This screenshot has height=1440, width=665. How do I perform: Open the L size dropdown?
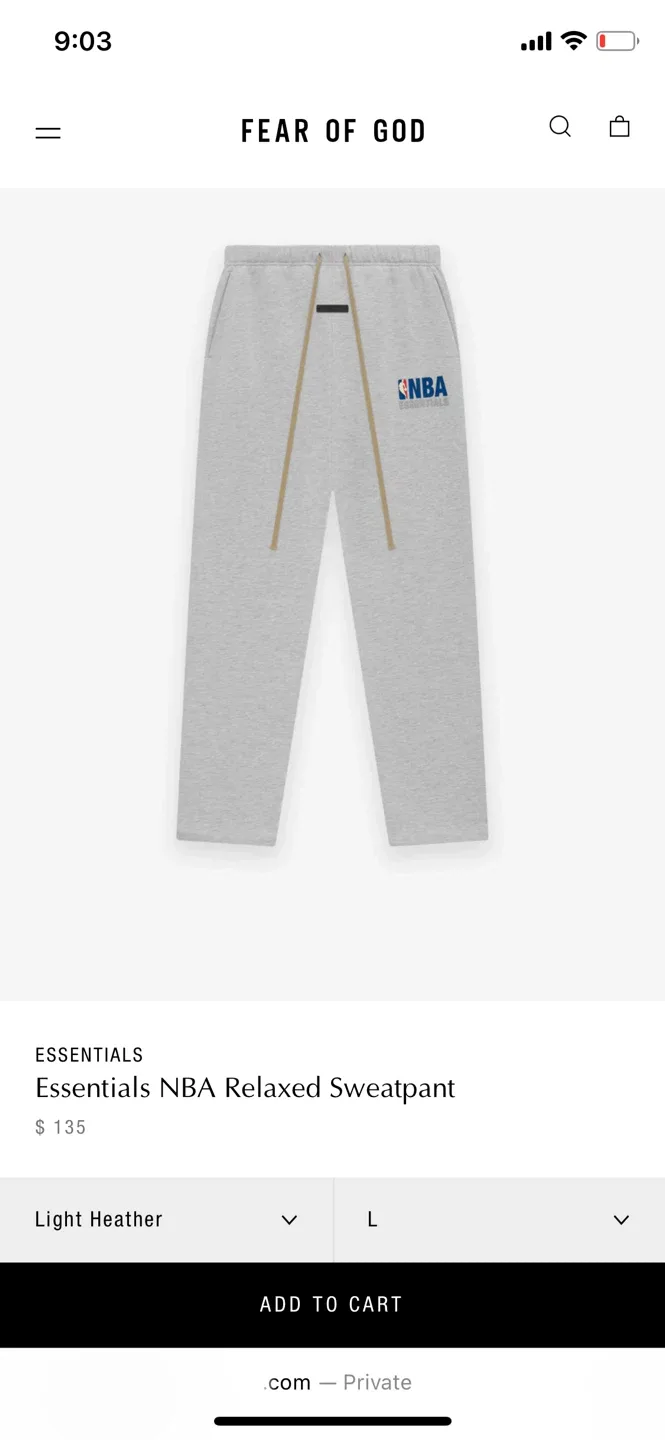click(x=499, y=1219)
